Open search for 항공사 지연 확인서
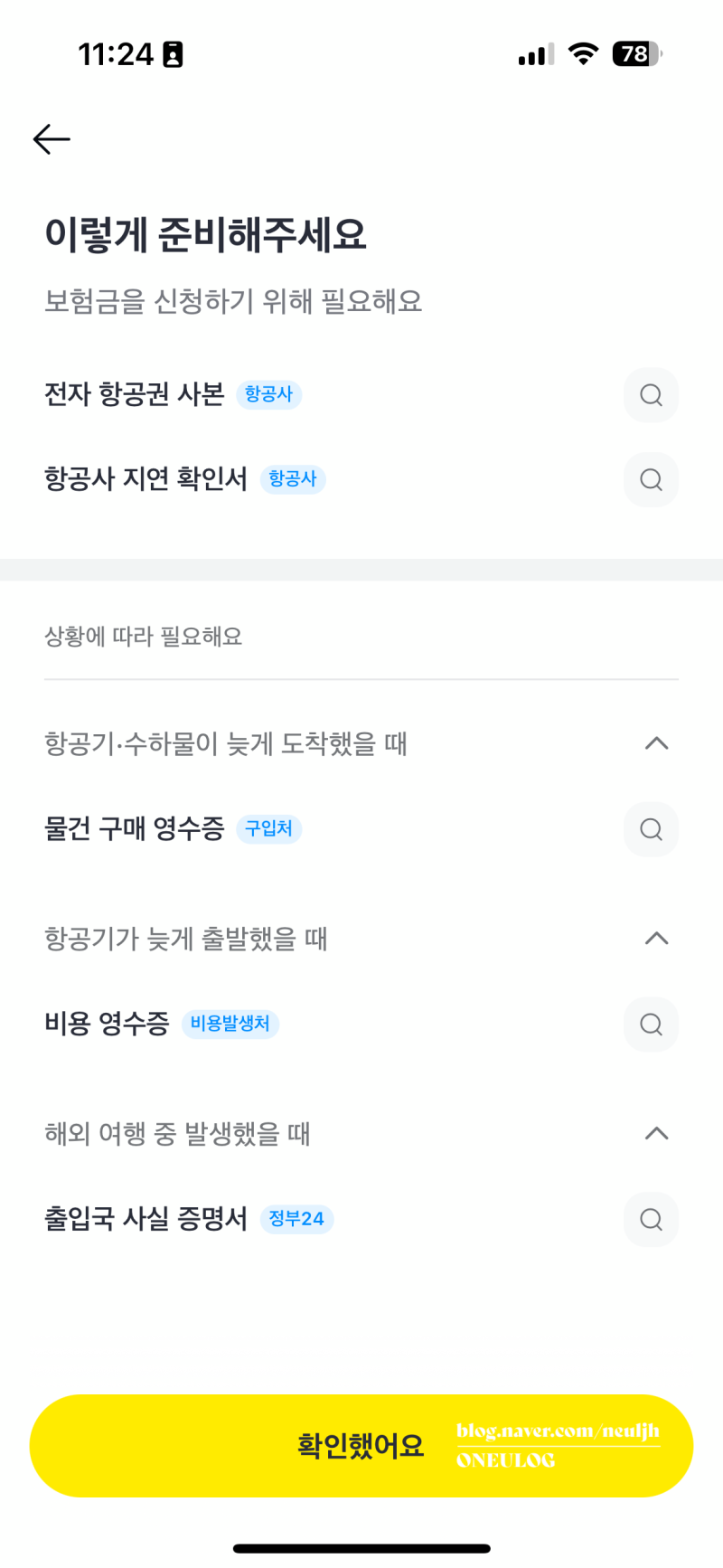 (x=651, y=480)
